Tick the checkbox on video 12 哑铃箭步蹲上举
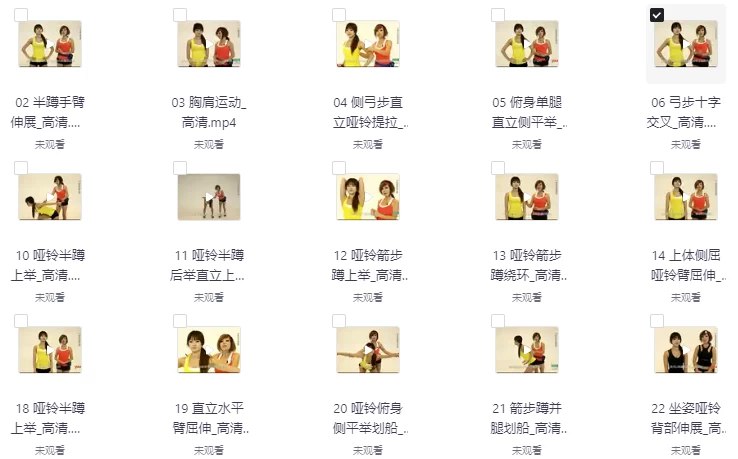This screenshot has width=738, height=459. coord(339,168)
